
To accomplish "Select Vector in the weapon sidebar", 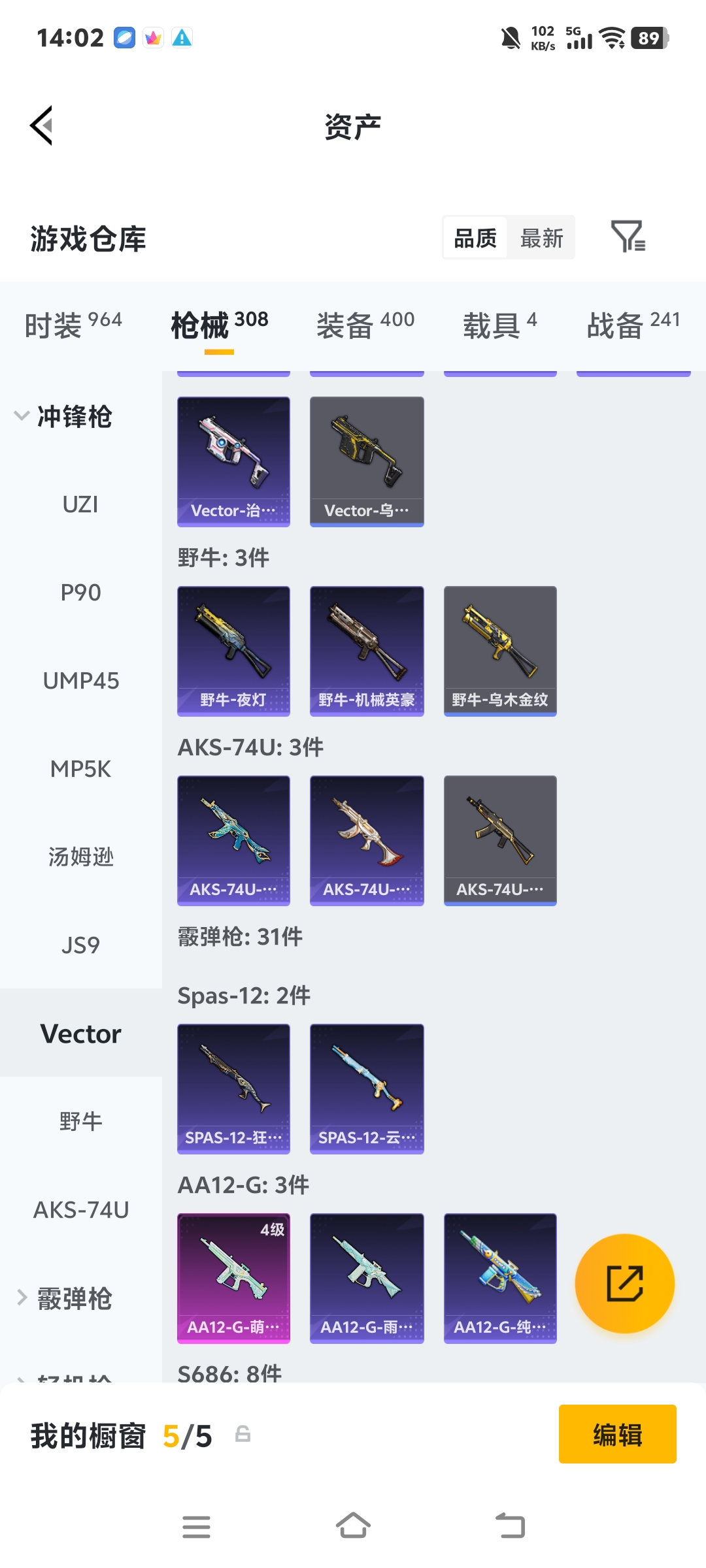I will click(80, 1033).
